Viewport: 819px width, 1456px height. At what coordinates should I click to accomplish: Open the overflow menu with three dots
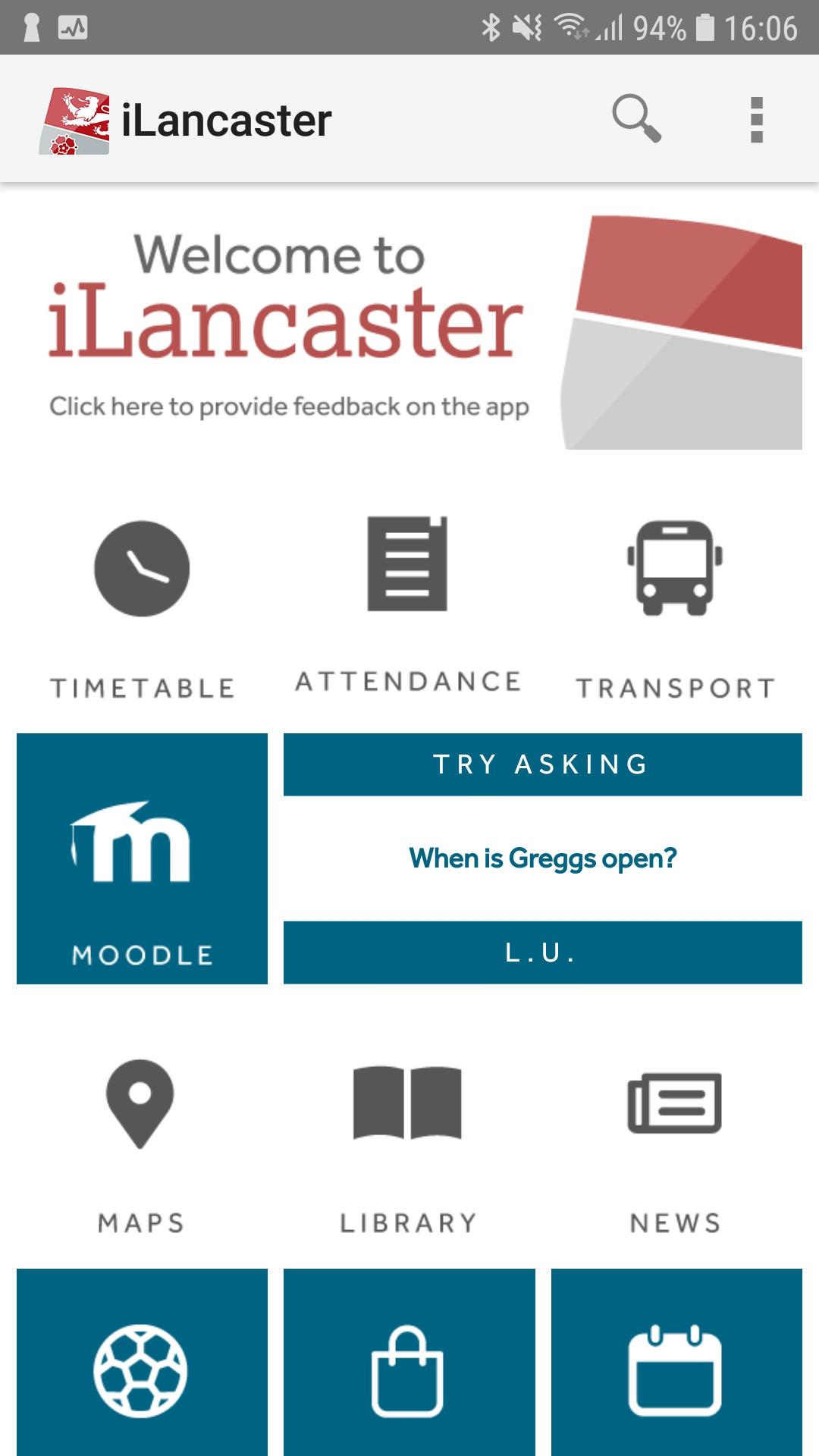point(755,118)
